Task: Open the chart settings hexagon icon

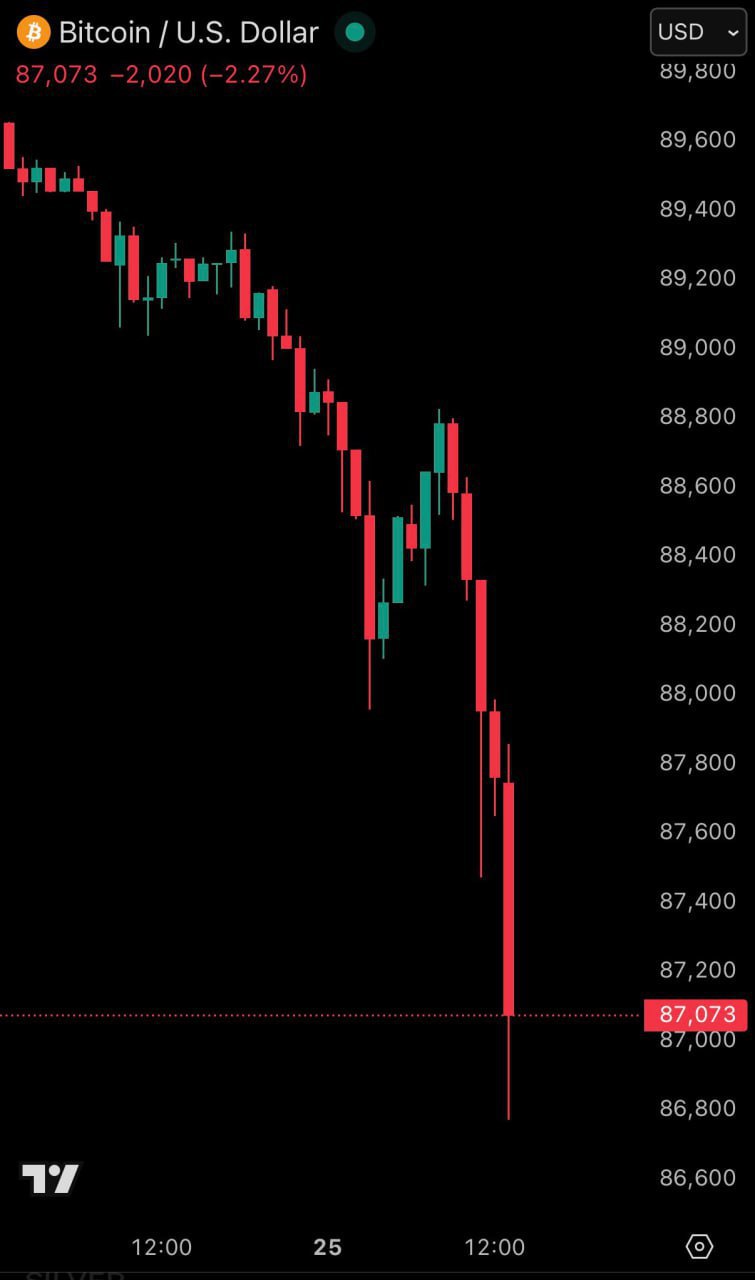Action: (x=699, y=1246)
